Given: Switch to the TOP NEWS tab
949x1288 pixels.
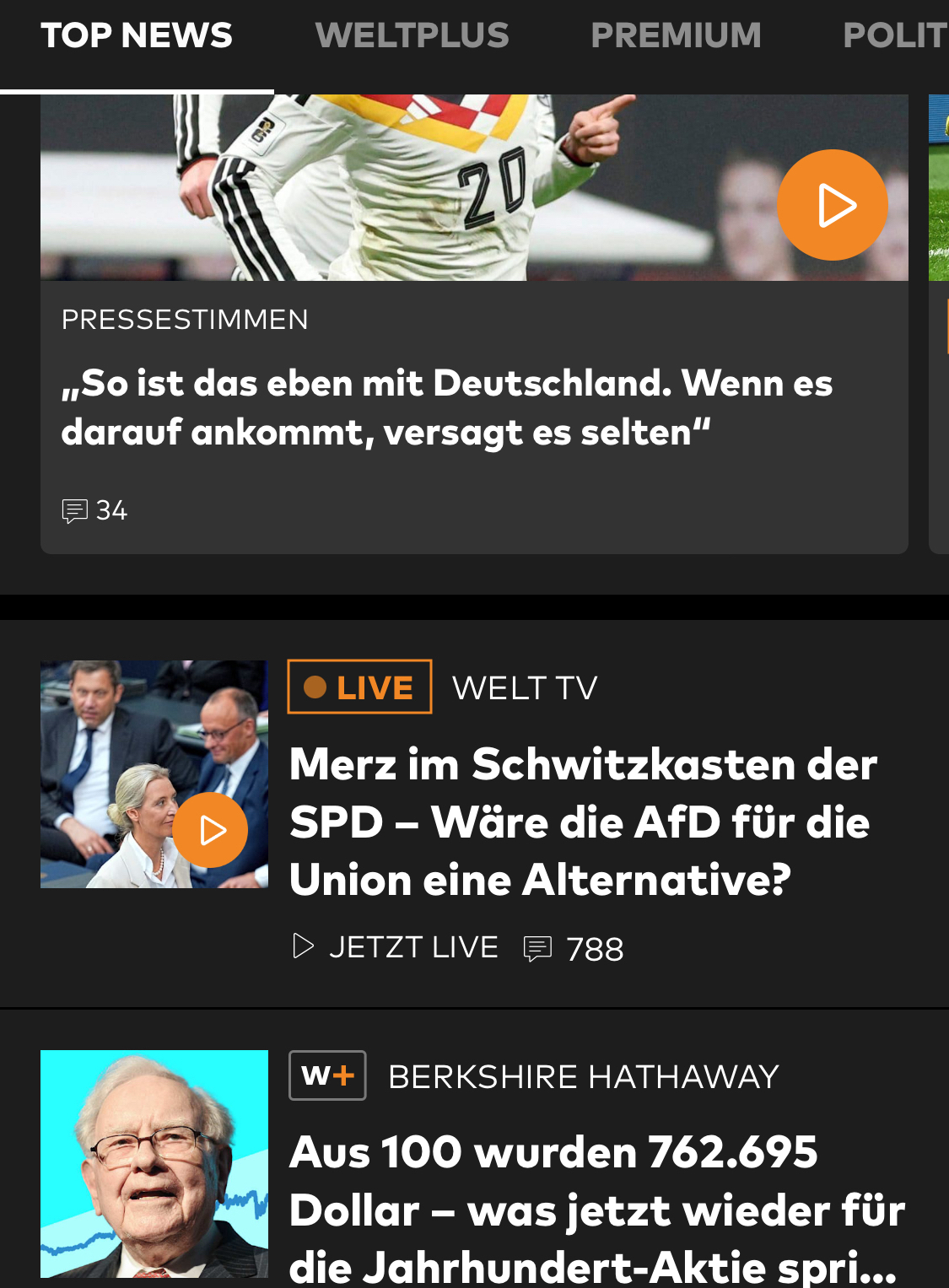Looking at the screenshot, I should click(x=137, y=36).
